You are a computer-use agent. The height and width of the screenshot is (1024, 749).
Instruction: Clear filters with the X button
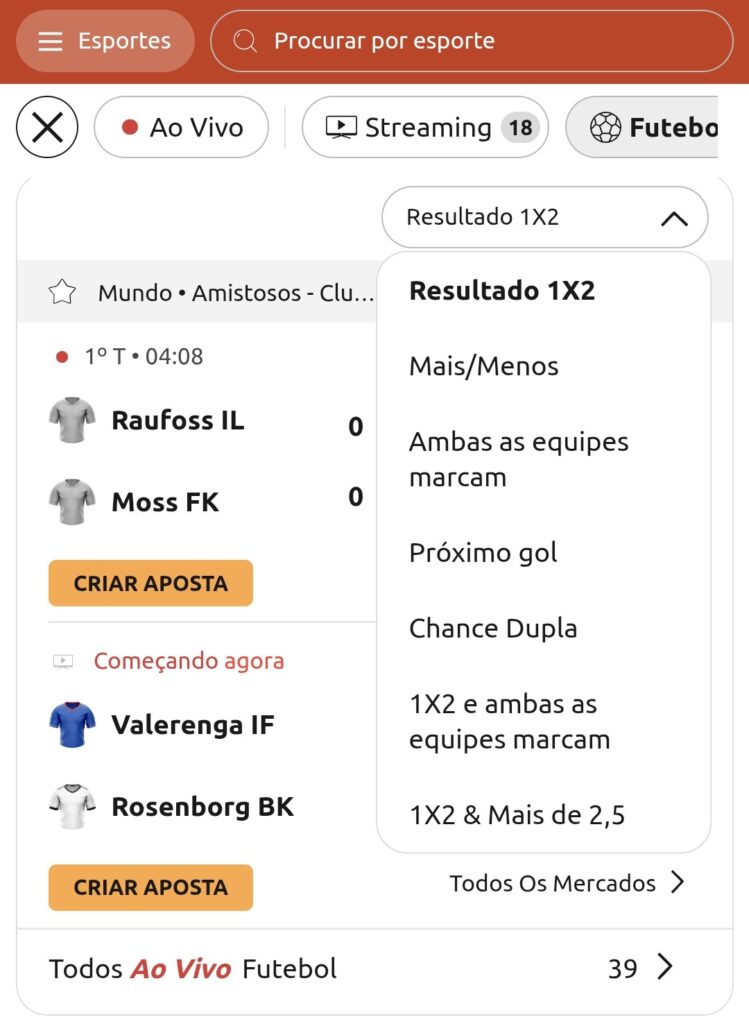click(48, 127)
